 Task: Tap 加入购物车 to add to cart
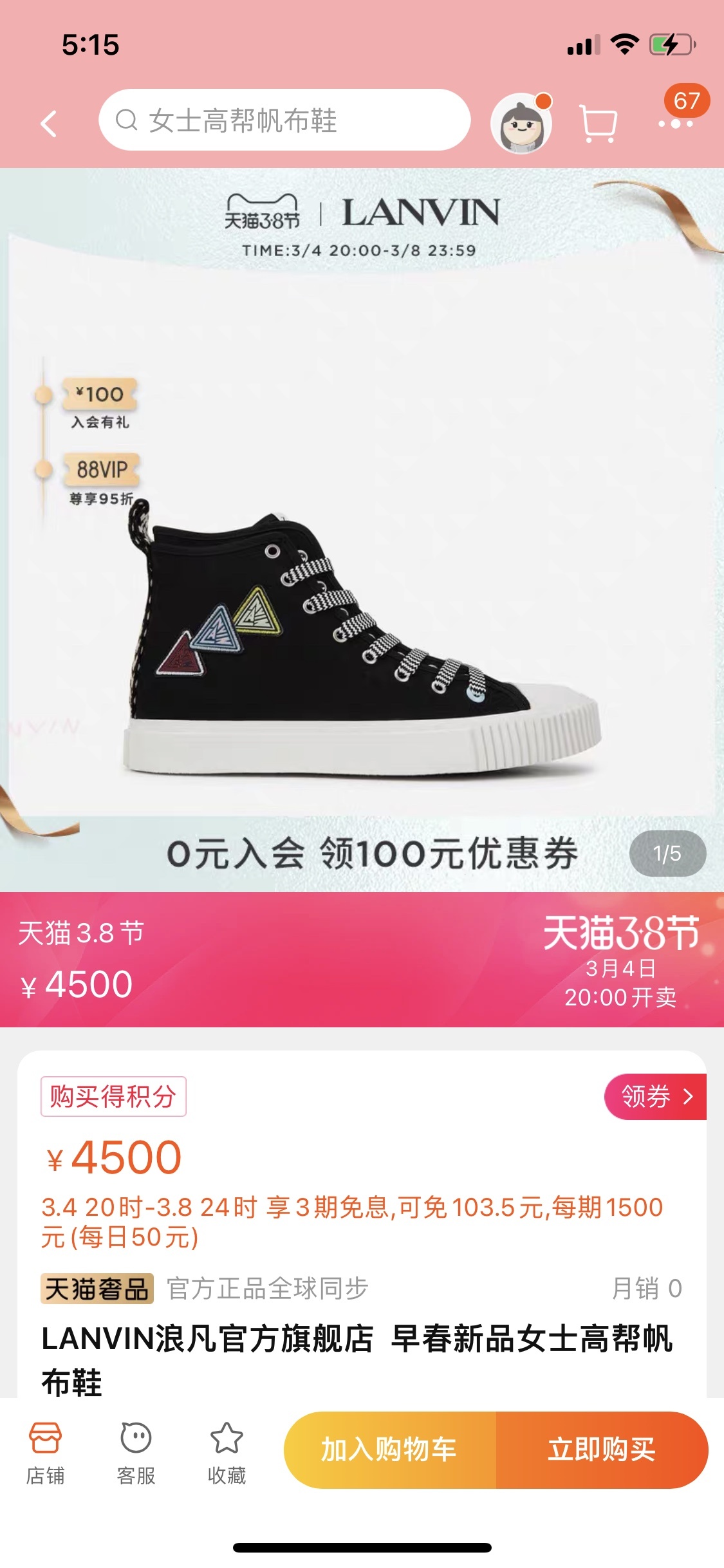click(x=390, y=1450)
